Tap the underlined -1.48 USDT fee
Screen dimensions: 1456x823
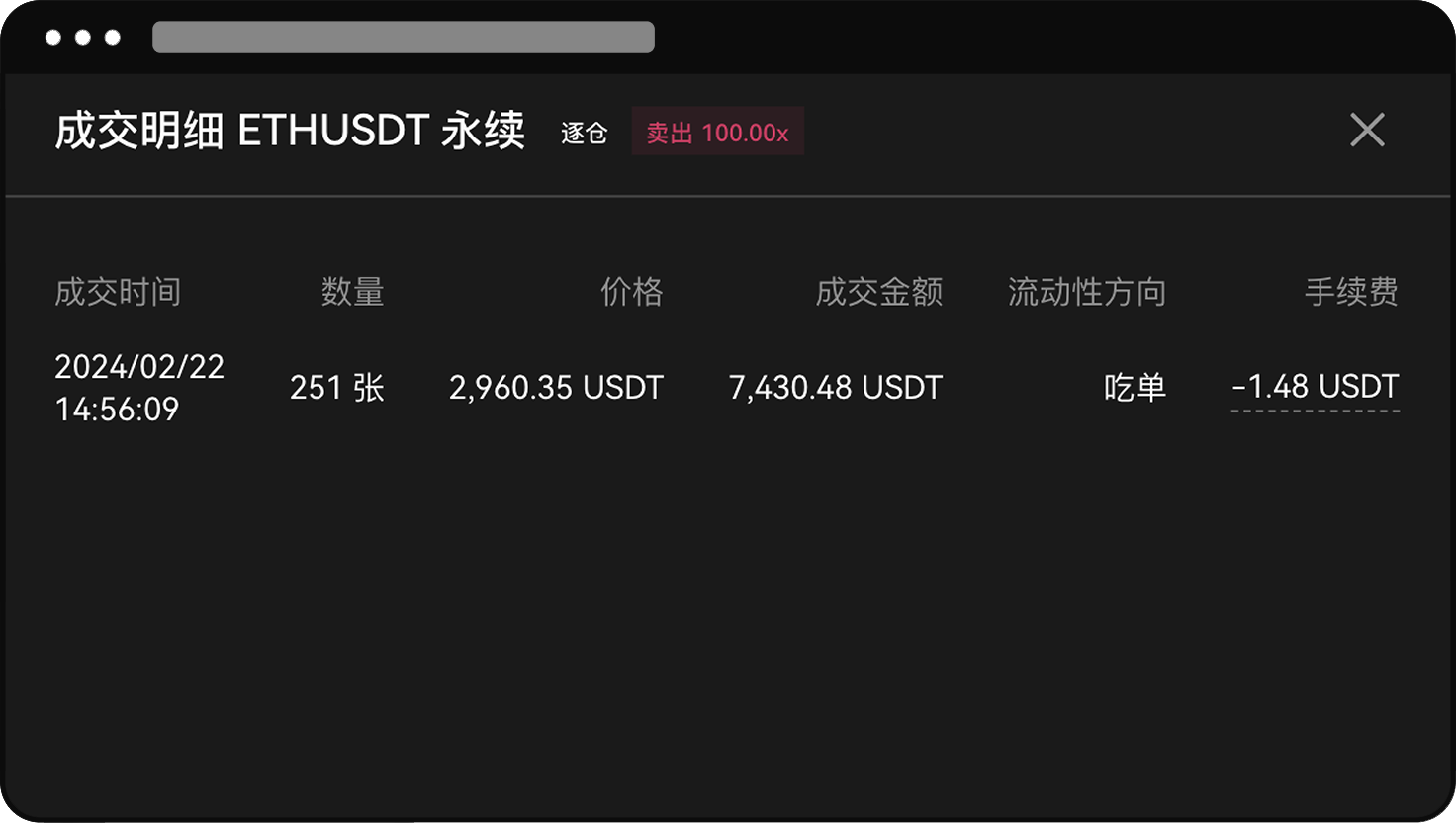(1315, 387)
